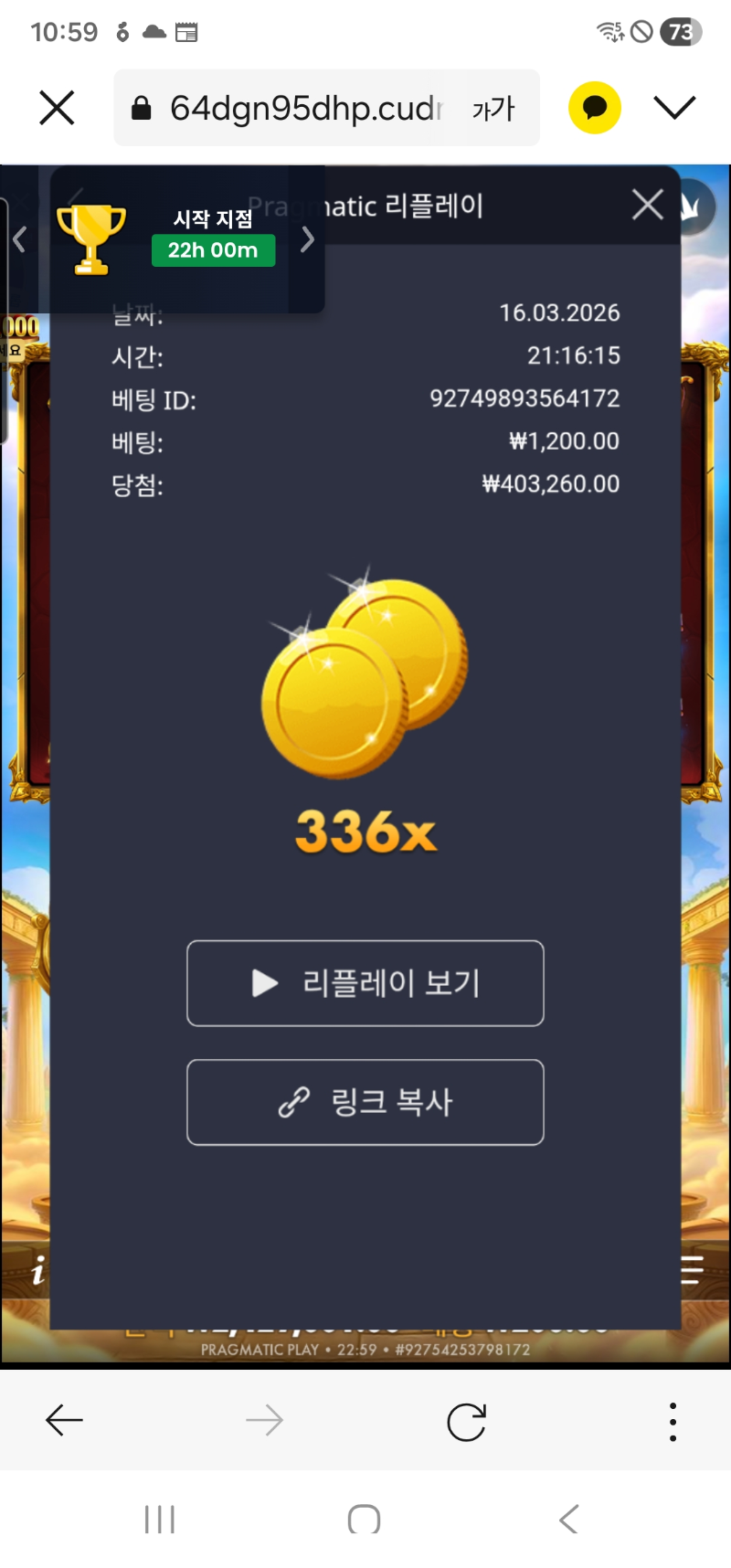This screenshot has width=731, height=1568.
Task: Go back in browser history
Action: coord(64,1421)
